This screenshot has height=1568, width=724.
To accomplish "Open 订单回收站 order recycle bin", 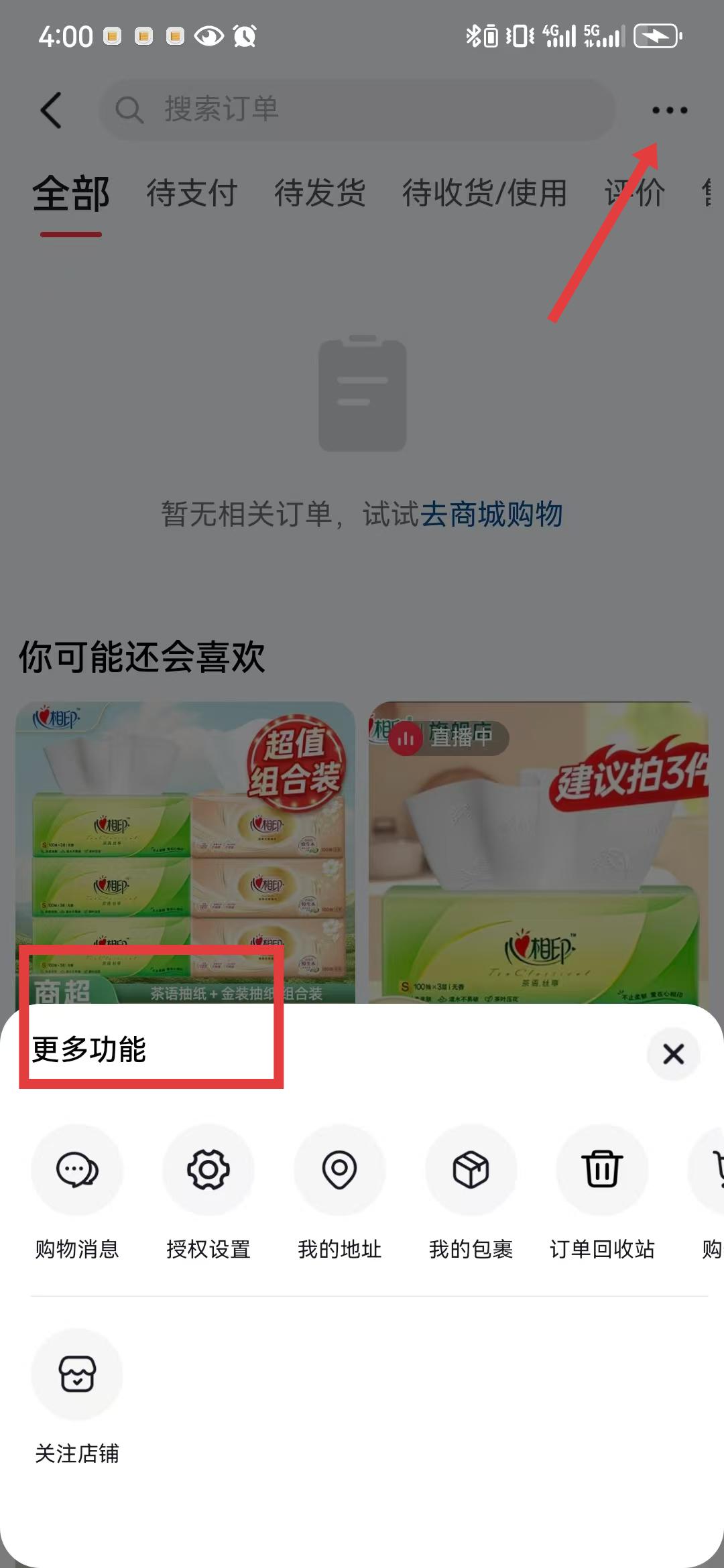I will (602, 1170).
